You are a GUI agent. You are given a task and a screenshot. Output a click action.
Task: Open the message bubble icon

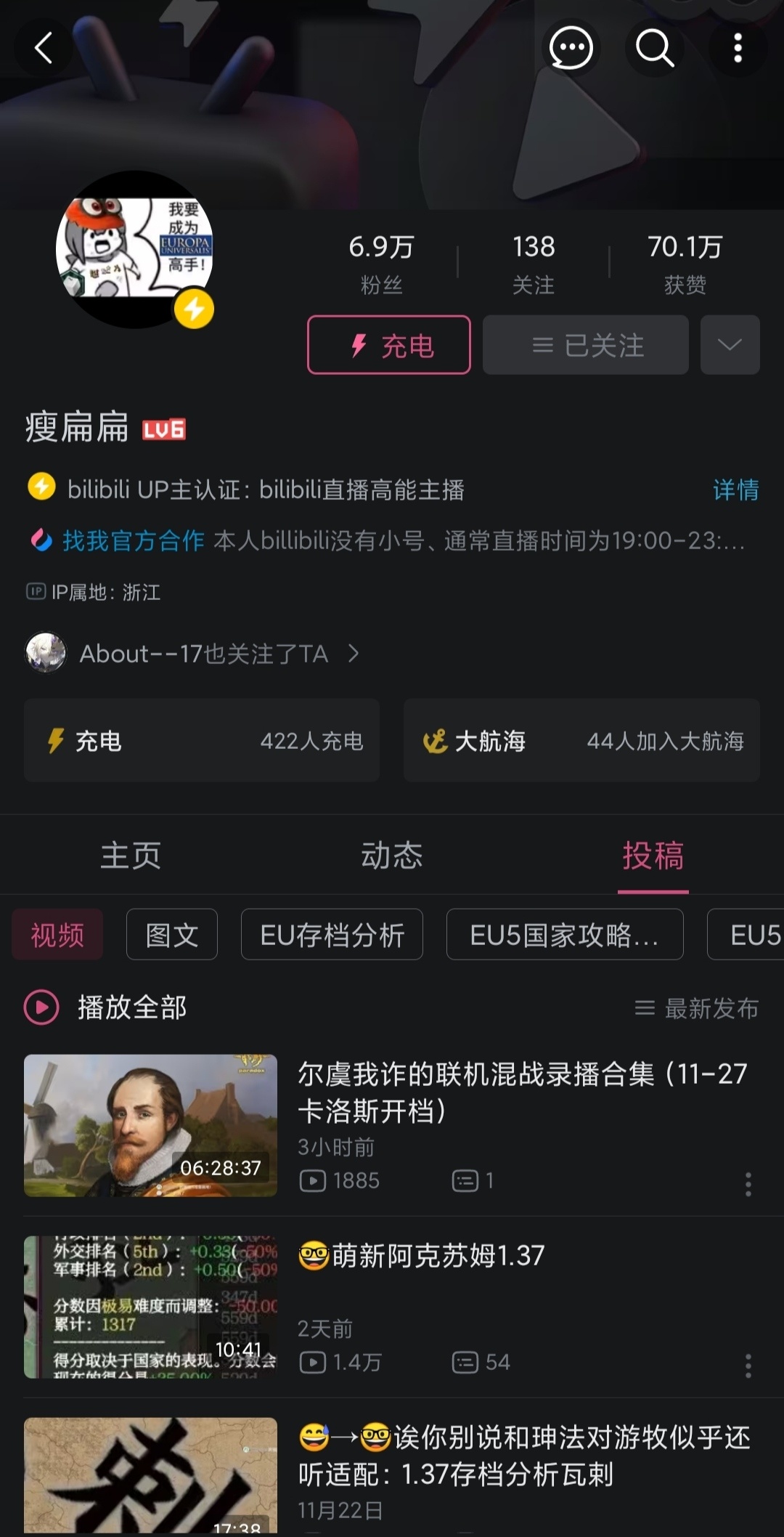[x=571, y=49]
